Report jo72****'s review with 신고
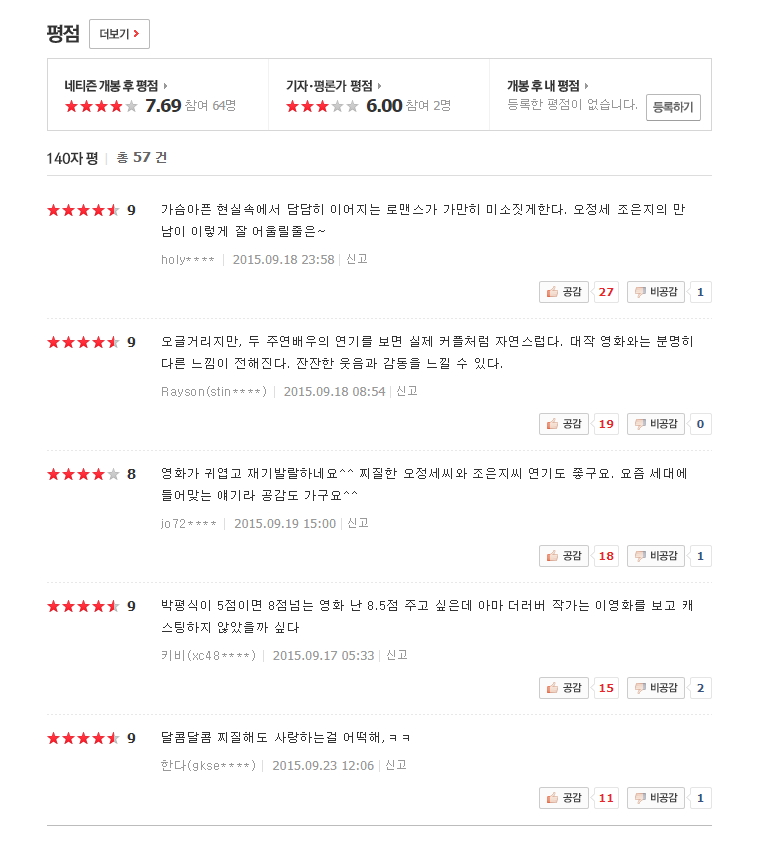 coord(358,523)
